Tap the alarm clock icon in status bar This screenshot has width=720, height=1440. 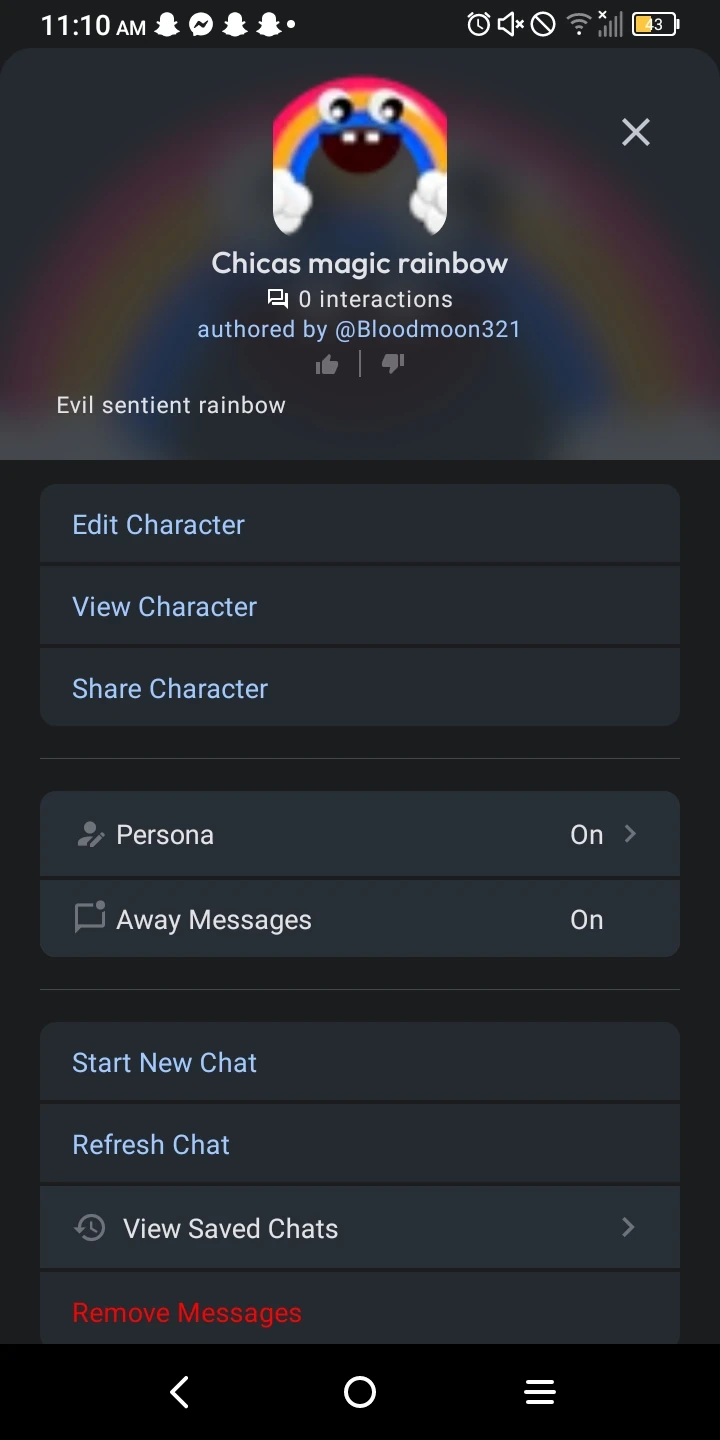coord(478,23)
